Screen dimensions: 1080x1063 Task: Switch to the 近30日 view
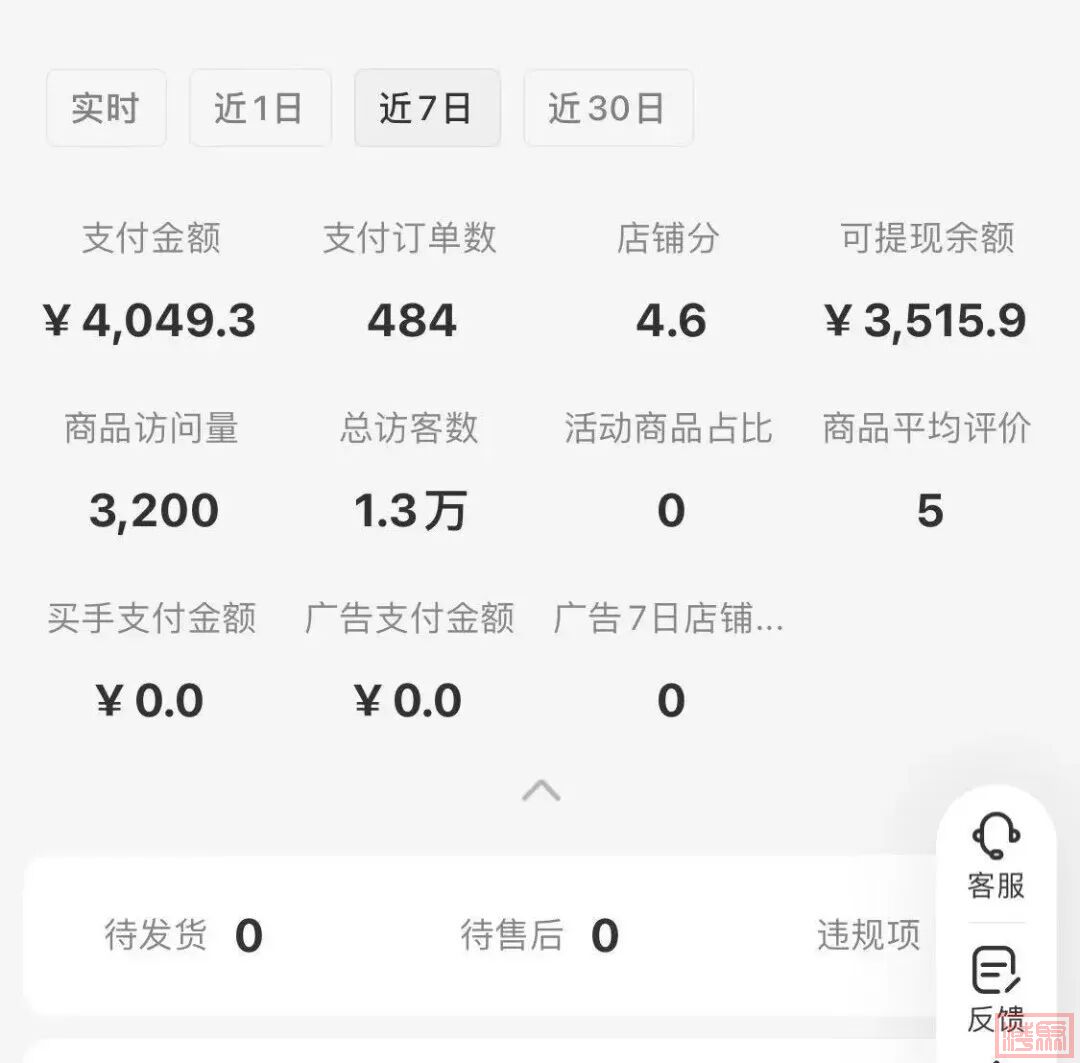click(607, 108)
